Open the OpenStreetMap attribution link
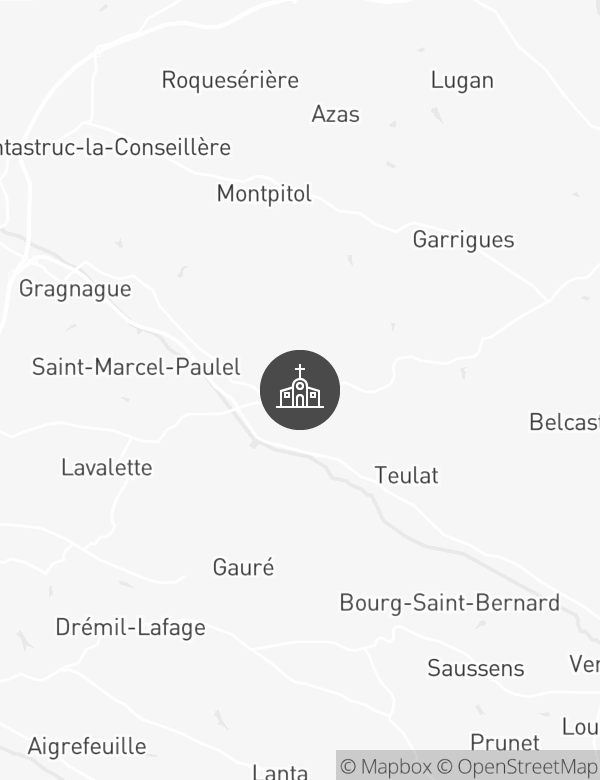 [x=518, y=767]
